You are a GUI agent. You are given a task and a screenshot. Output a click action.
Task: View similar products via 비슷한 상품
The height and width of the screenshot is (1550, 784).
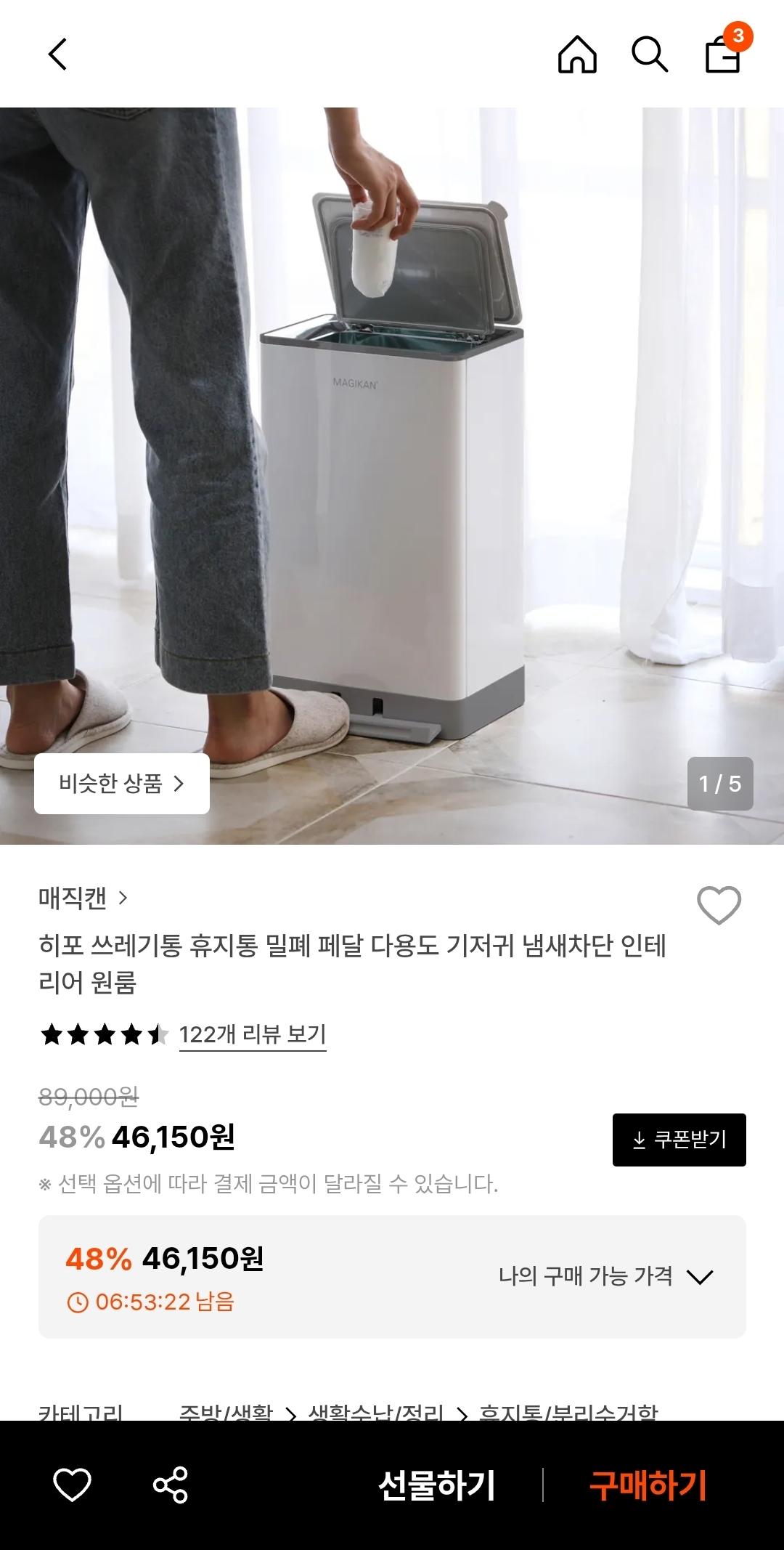[121, 783]
